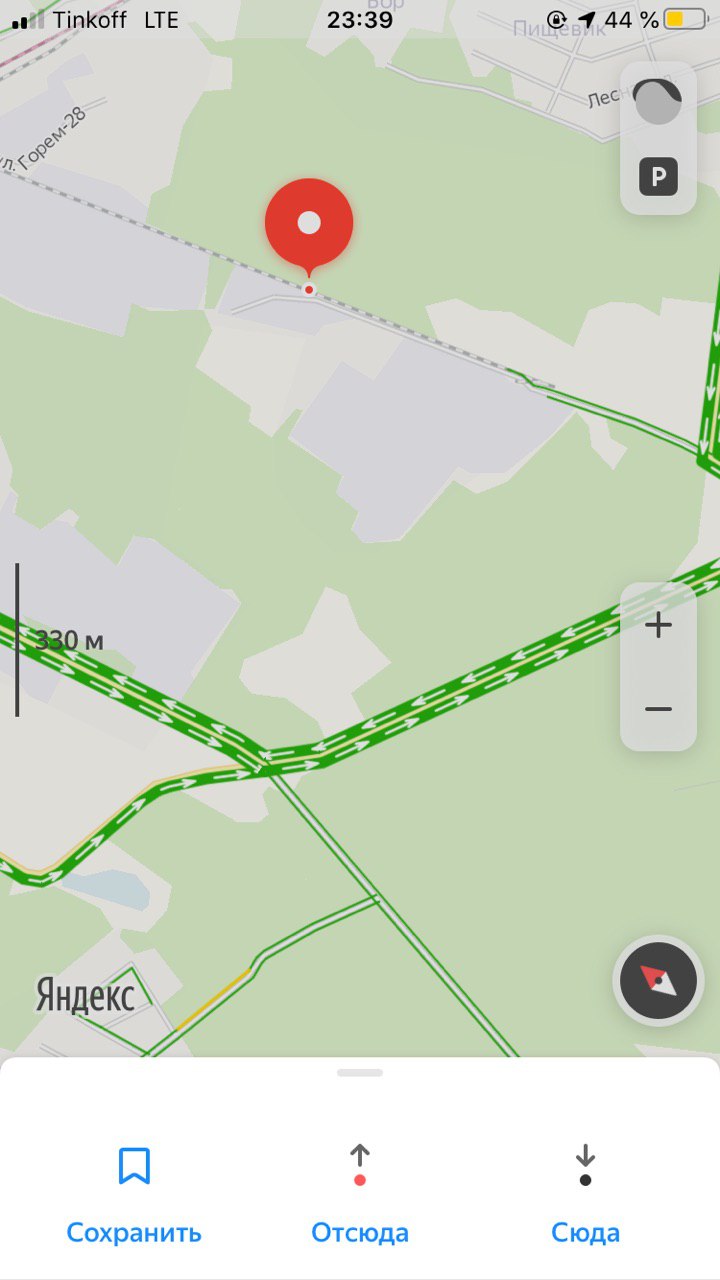Save this place via Сохранить
Screen dimensions: 720x1280
coord(134,1195)
